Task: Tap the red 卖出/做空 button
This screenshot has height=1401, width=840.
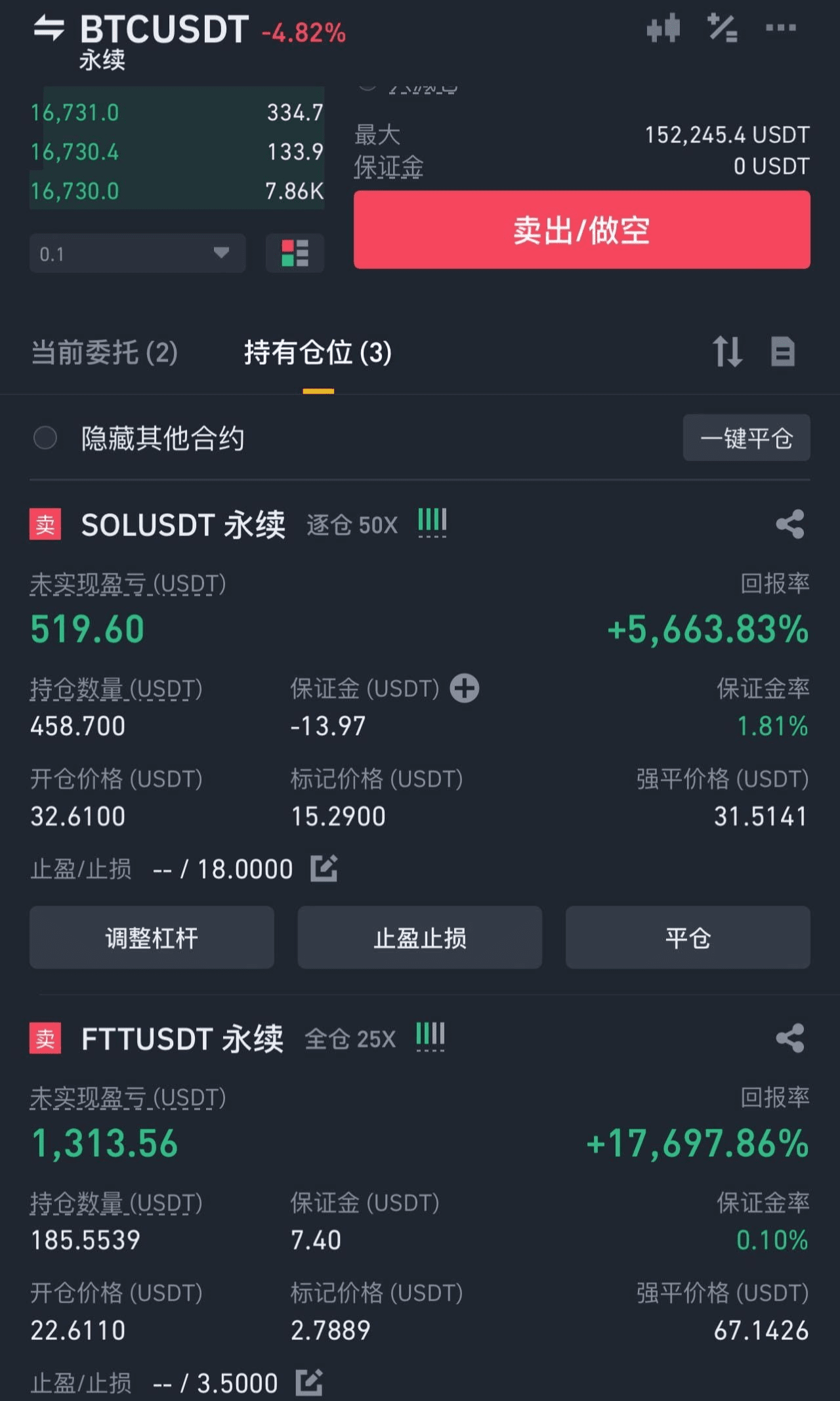Action: 581,230
